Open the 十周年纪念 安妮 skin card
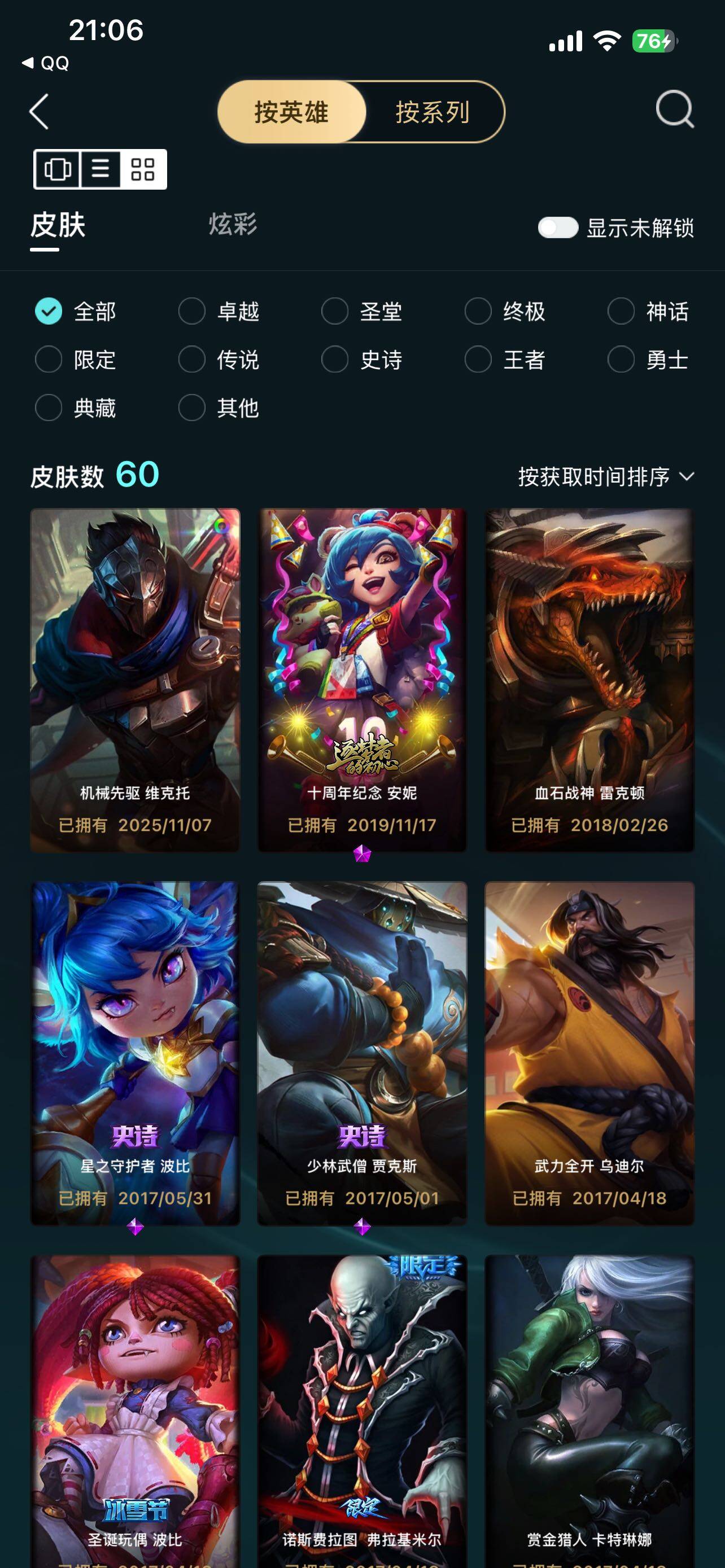 coord(362,680)
